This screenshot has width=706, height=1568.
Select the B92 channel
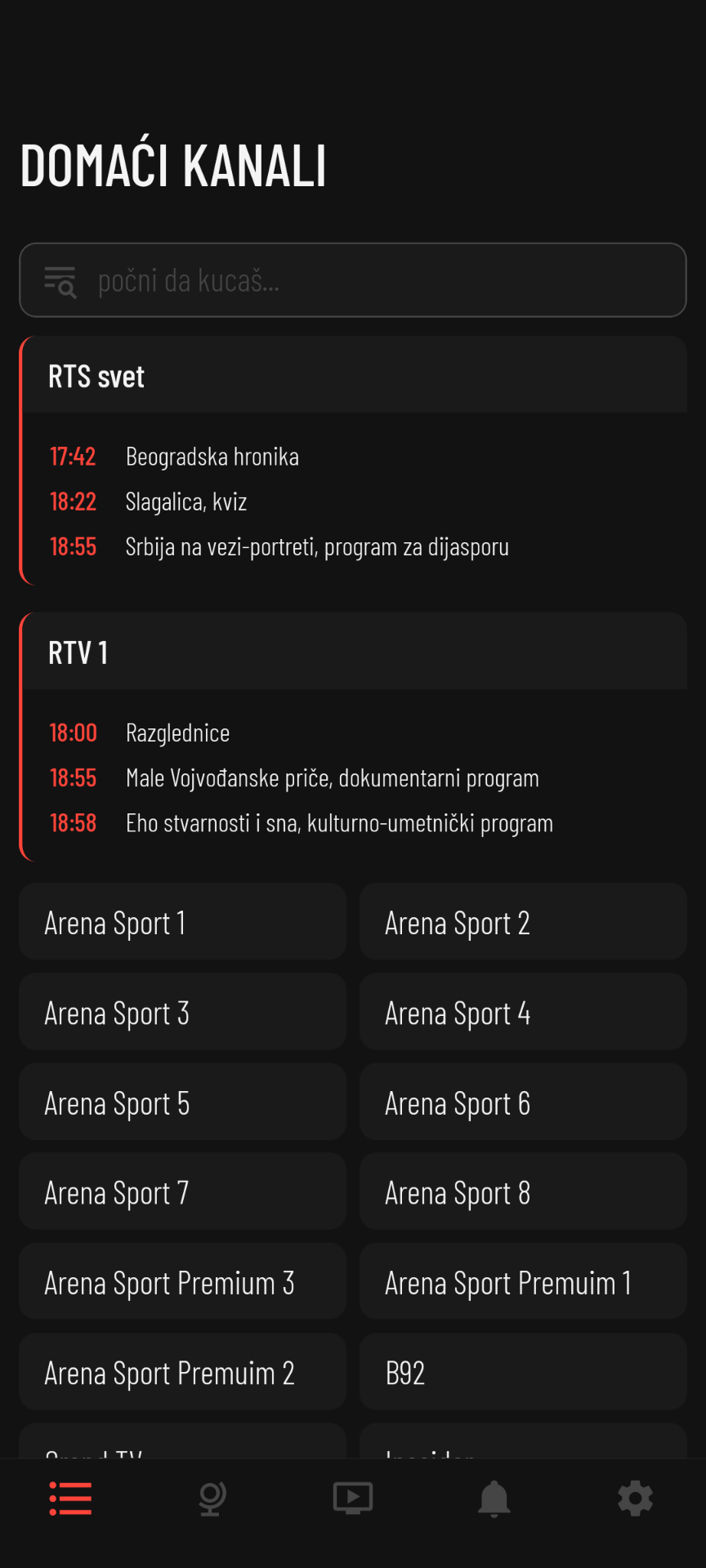pyautogui.click(x=523, y=1372)
